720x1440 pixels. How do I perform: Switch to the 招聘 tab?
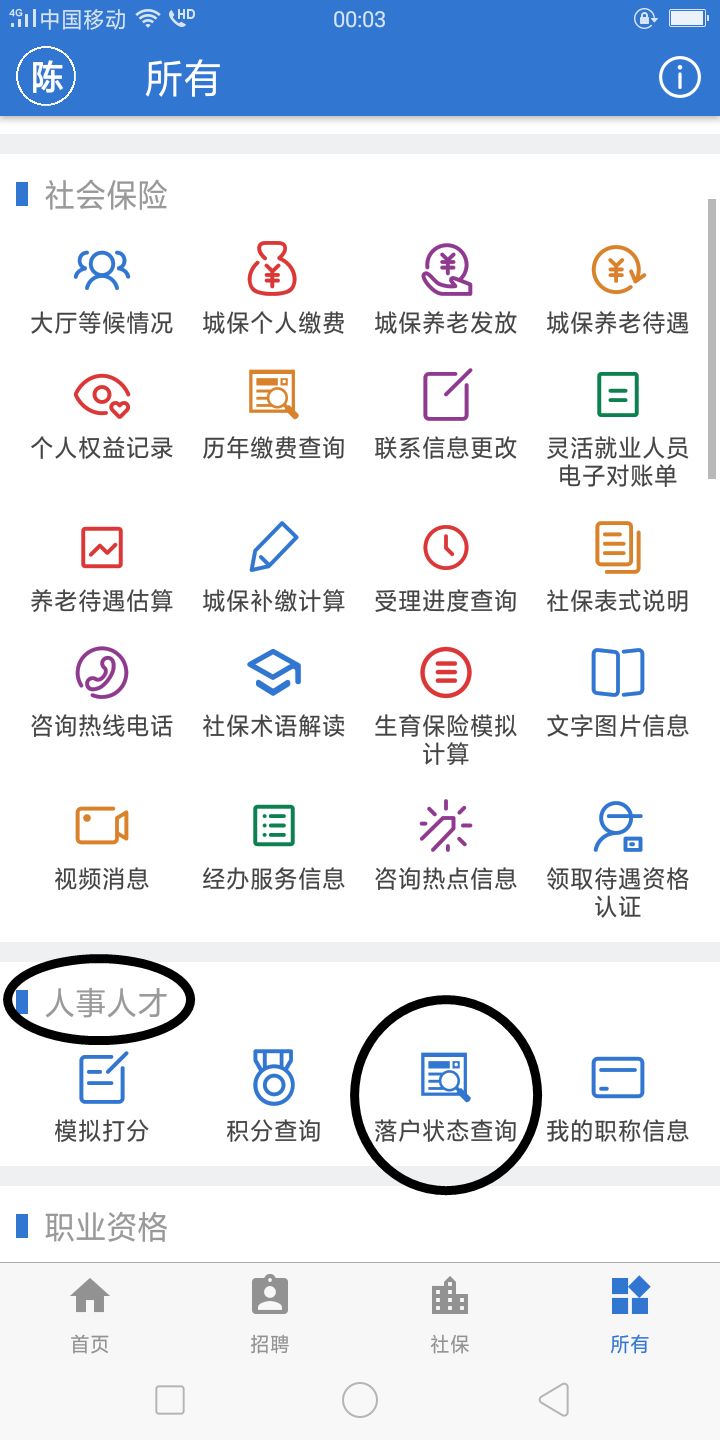coord(270,1315)
